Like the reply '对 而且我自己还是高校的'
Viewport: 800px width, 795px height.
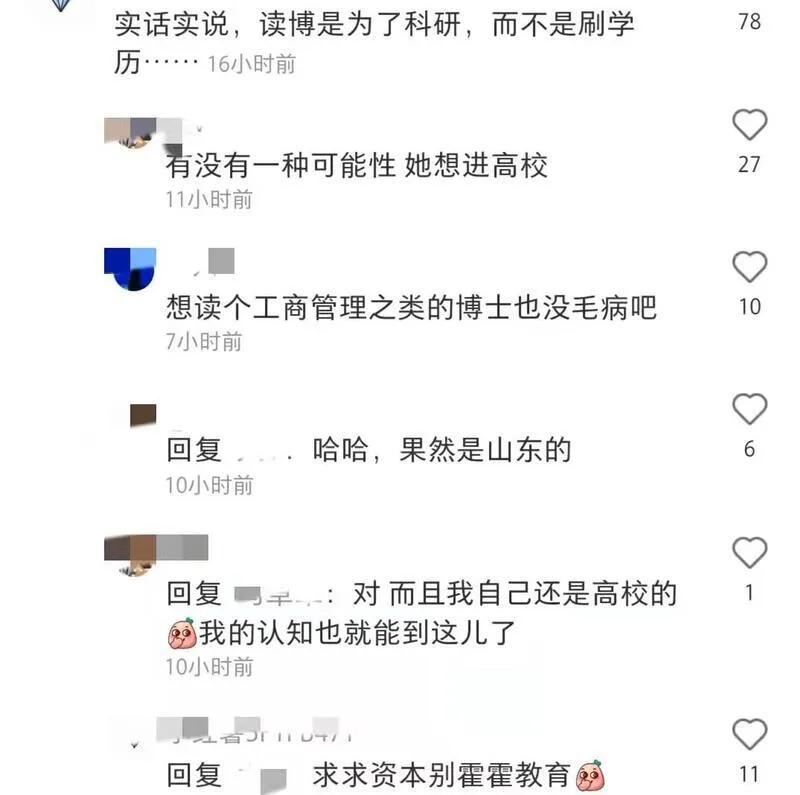click(x=749, y=553)
